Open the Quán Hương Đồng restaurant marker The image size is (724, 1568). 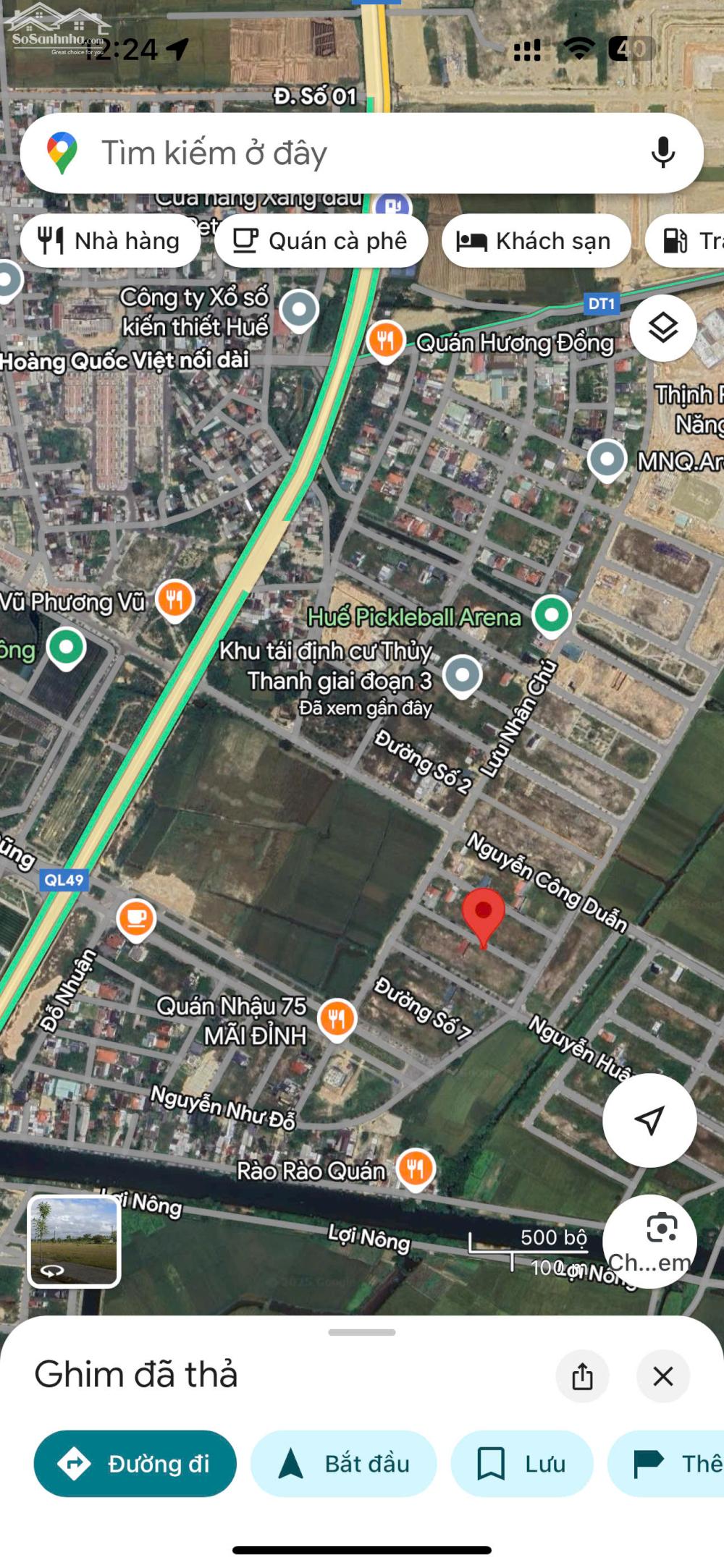[x=385, y=339]
